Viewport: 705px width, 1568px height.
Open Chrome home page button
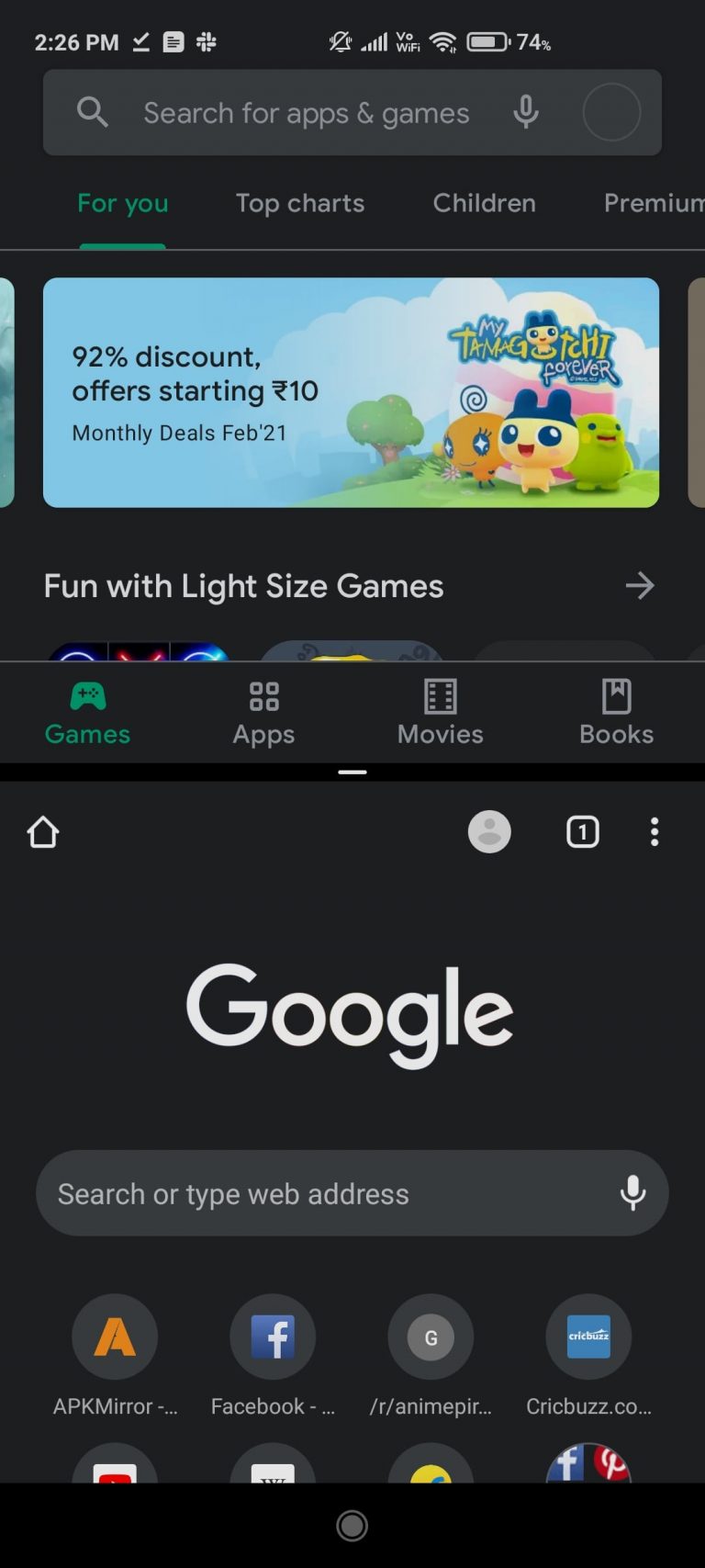pos(43,832)
